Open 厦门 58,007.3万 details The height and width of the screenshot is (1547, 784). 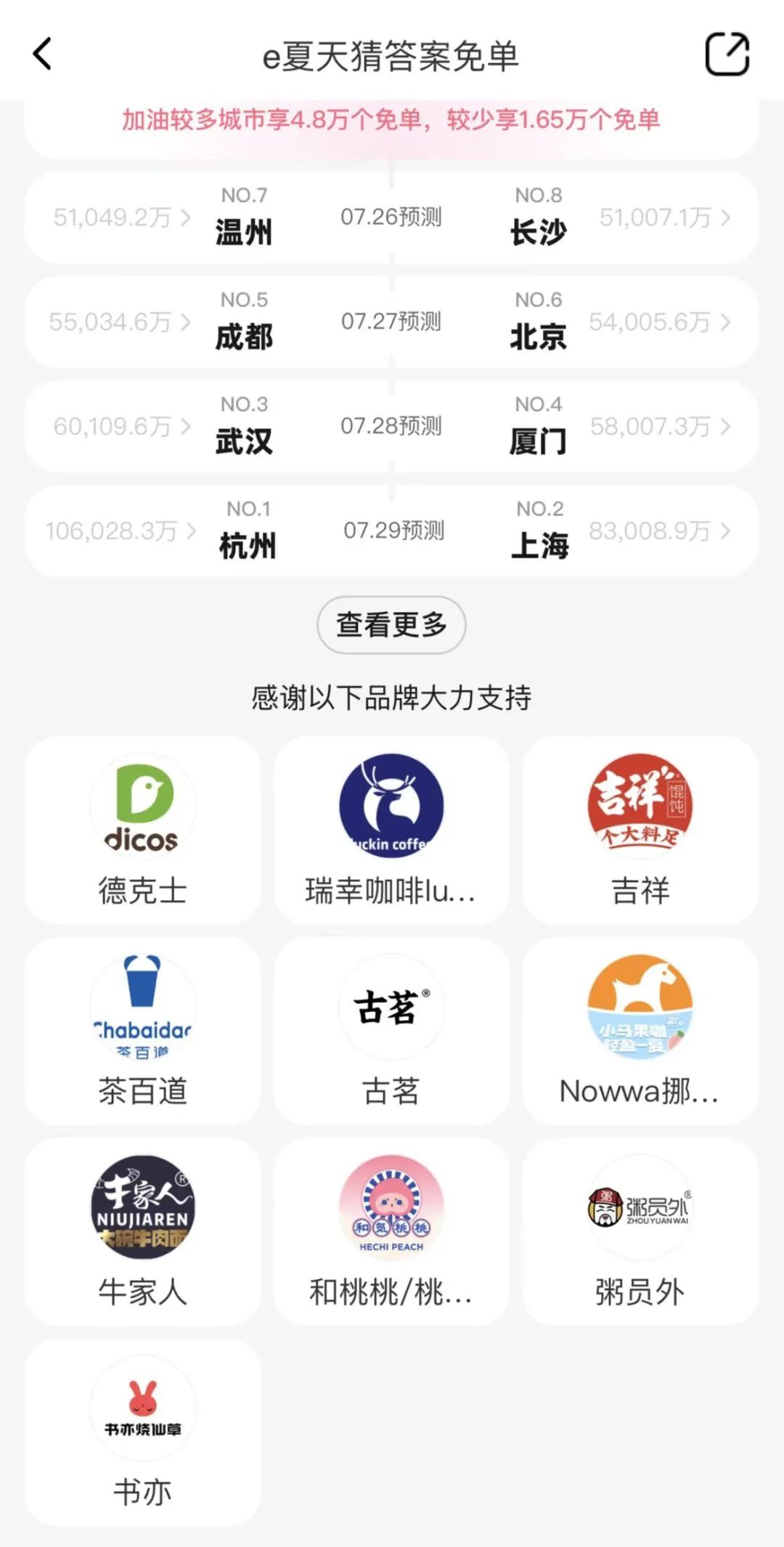pos(659,426)
